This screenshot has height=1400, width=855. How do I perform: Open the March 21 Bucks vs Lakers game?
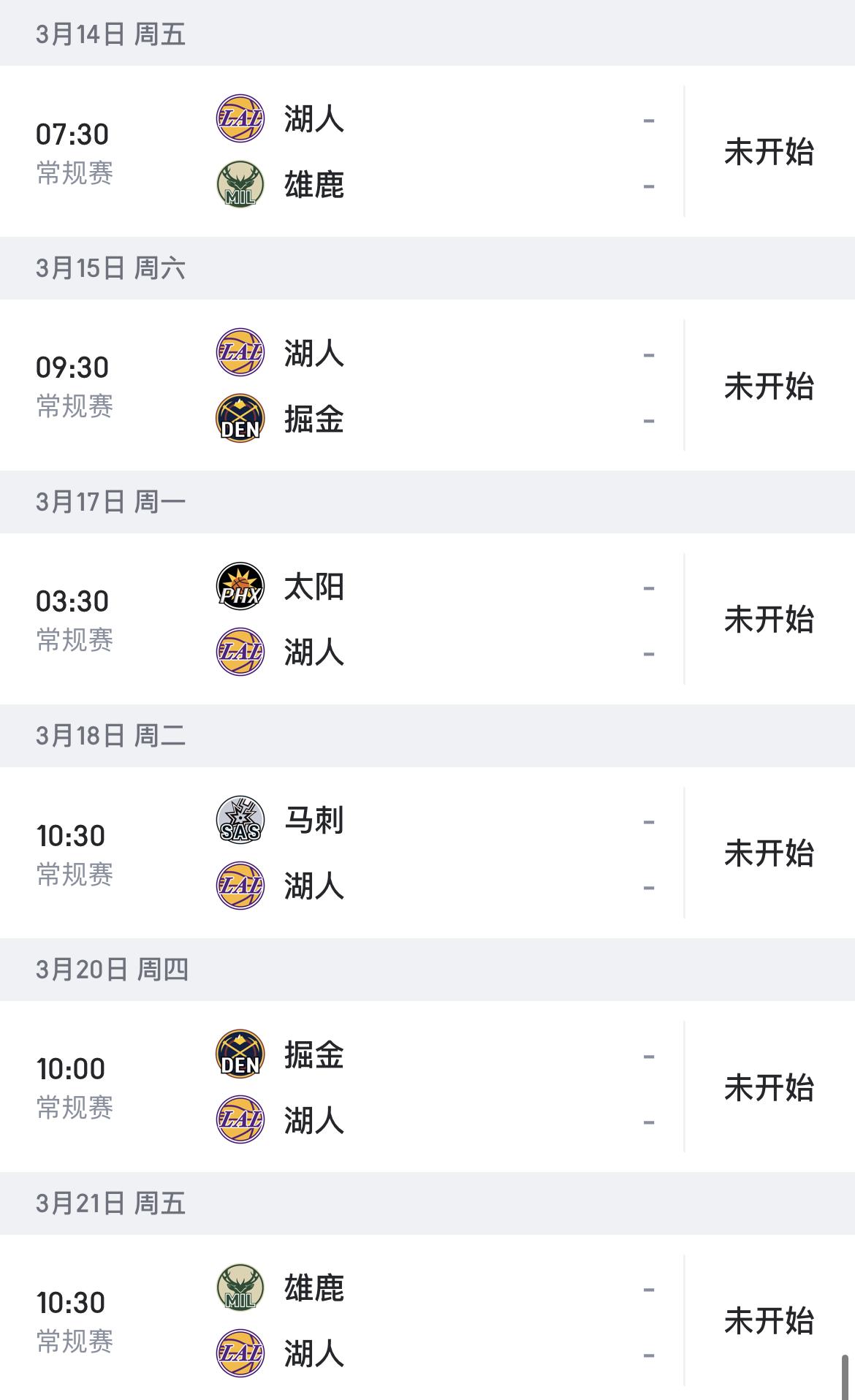427,1317
